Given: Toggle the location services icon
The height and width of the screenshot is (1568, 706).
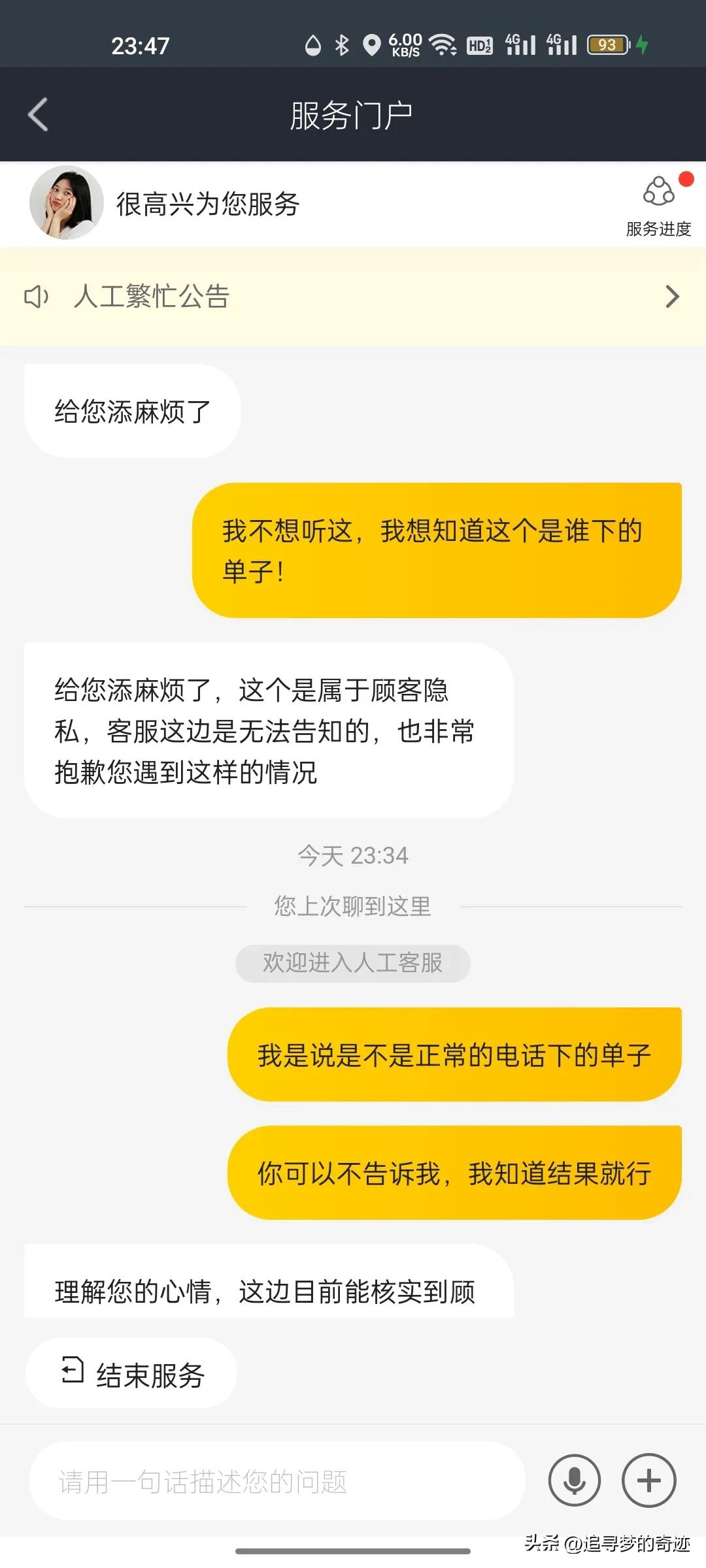Looking at the screenshot, I should point(371,44).
